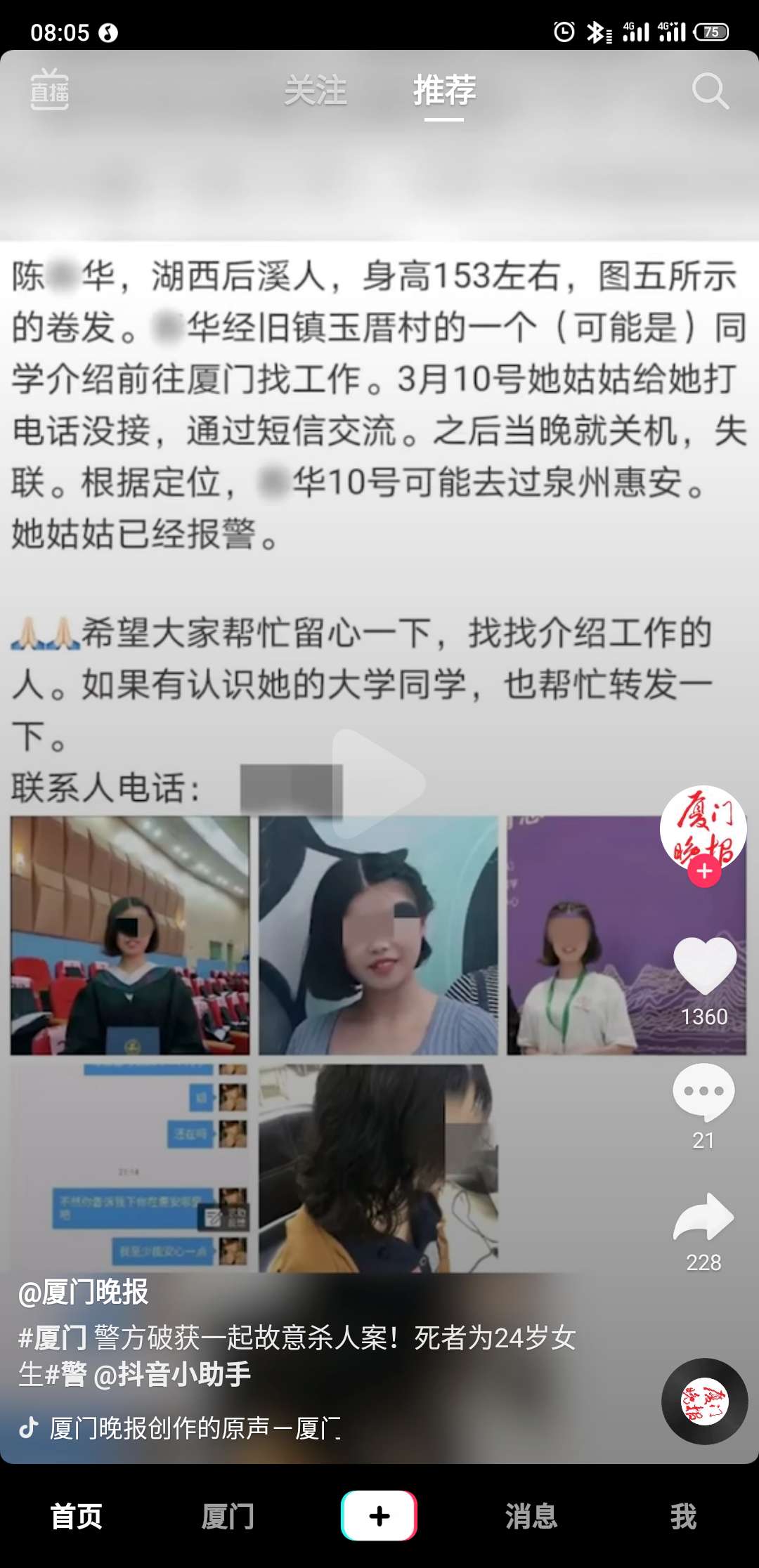Go to the 我 profile tab
759x1568 pixels.
coord(683,1516)
